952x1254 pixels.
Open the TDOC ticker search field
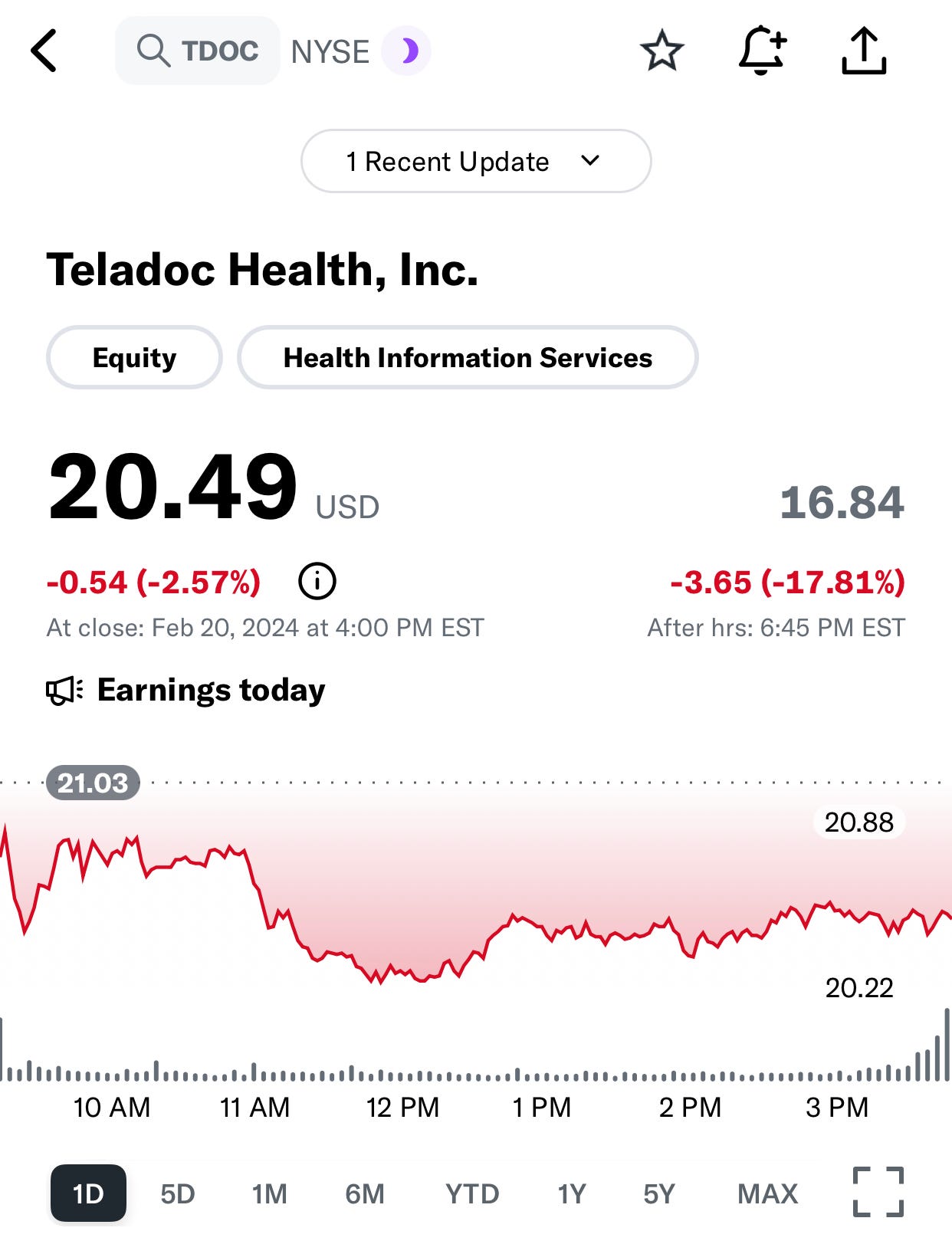(x=198, y=51)
